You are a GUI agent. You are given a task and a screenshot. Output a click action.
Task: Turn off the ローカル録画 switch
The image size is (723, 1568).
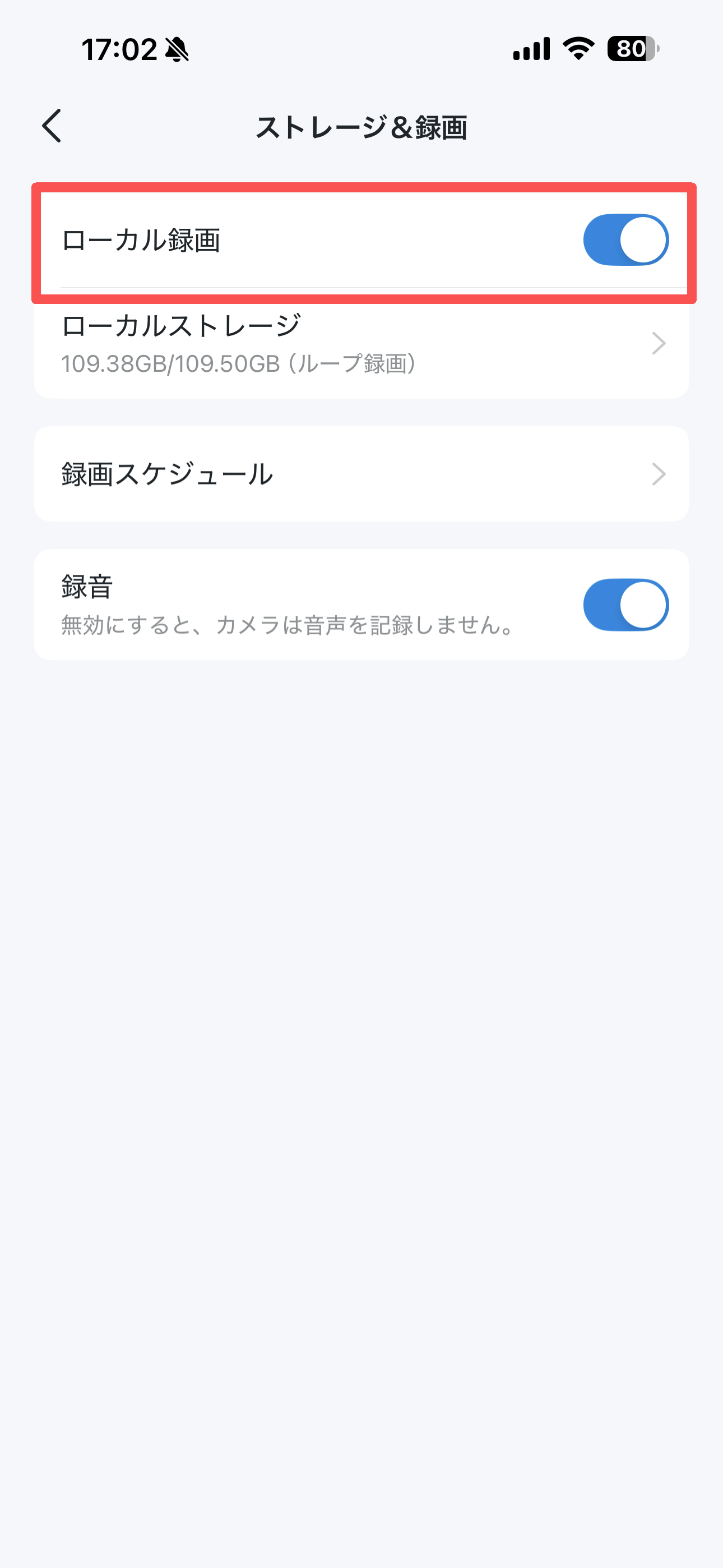pos(625,240)
